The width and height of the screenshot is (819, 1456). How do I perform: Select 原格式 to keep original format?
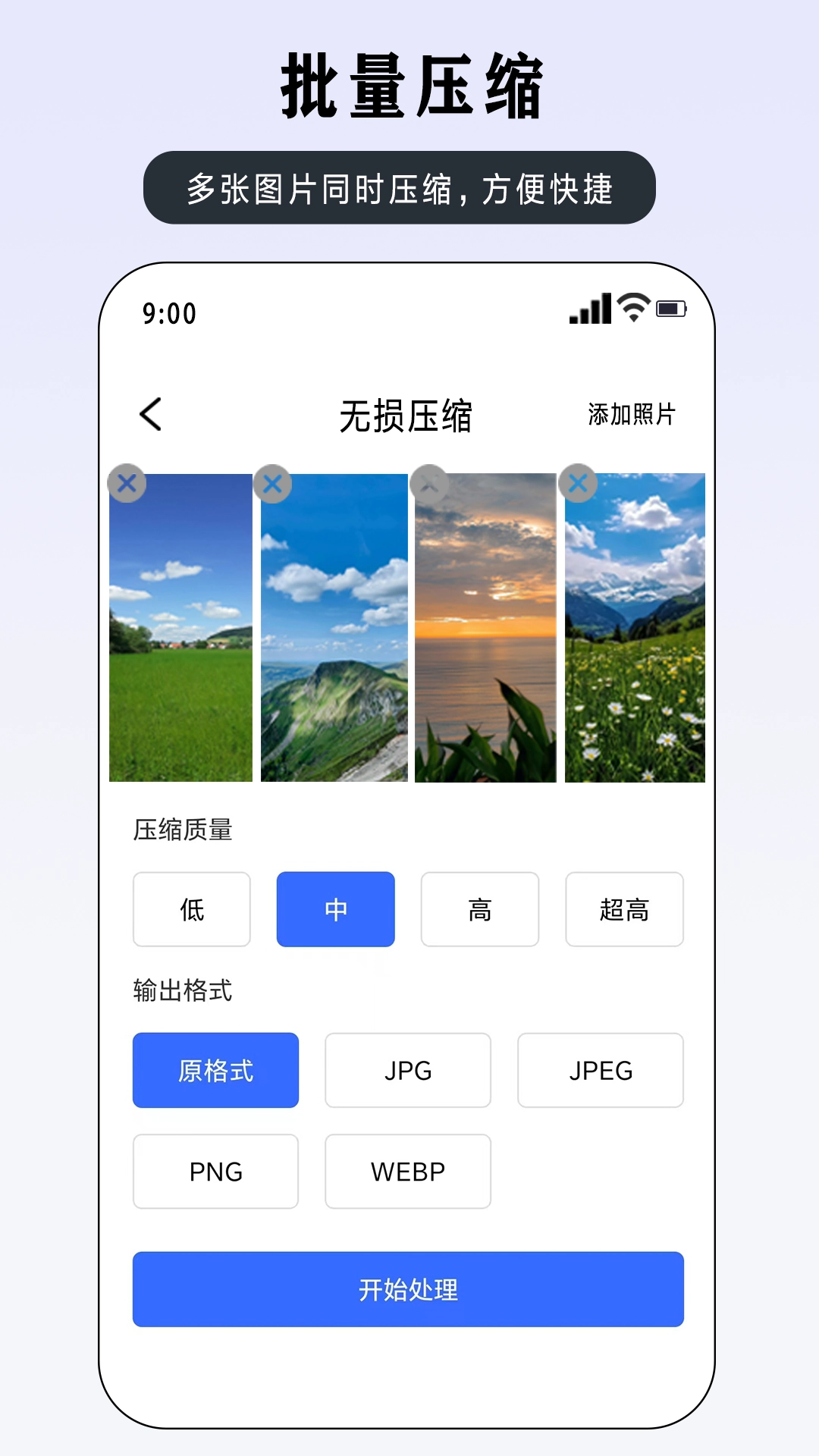click(215, 1070)
